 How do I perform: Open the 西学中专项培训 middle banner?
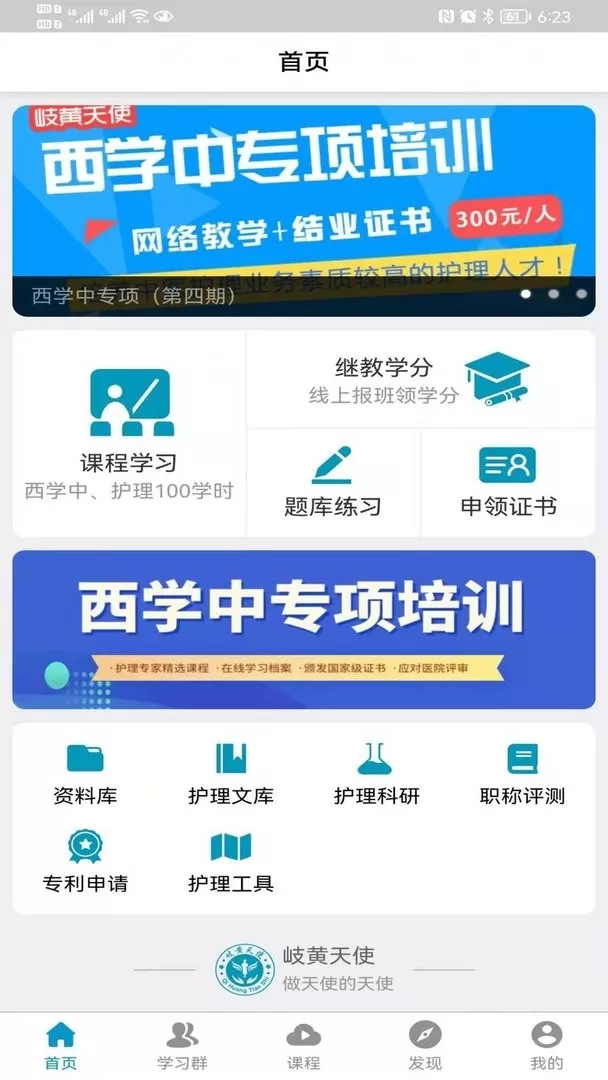(303, 629)
